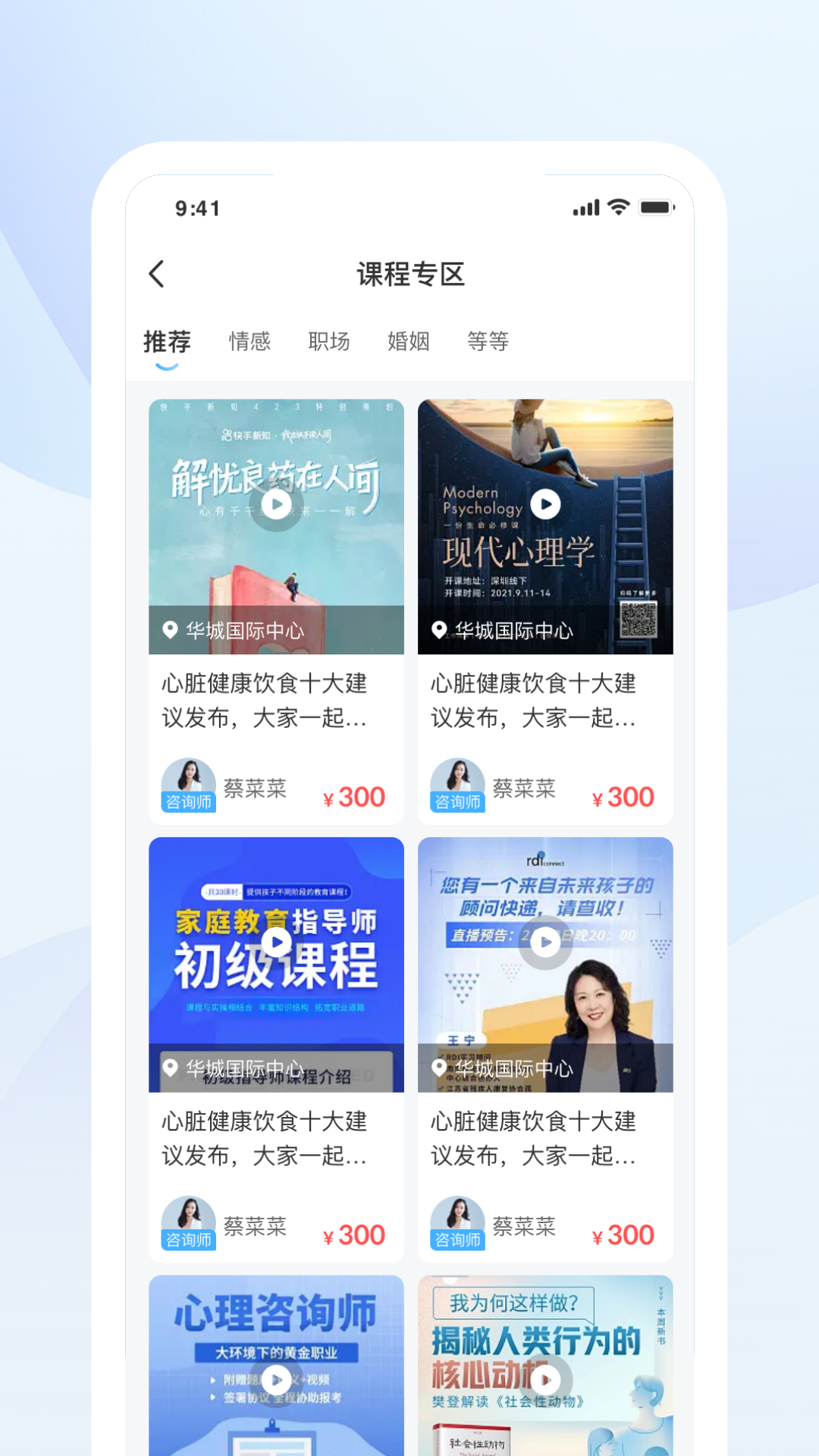Screen dimensions: 819x1456
Task: Switch to the 情感 tab
Action: click(250, 341)
